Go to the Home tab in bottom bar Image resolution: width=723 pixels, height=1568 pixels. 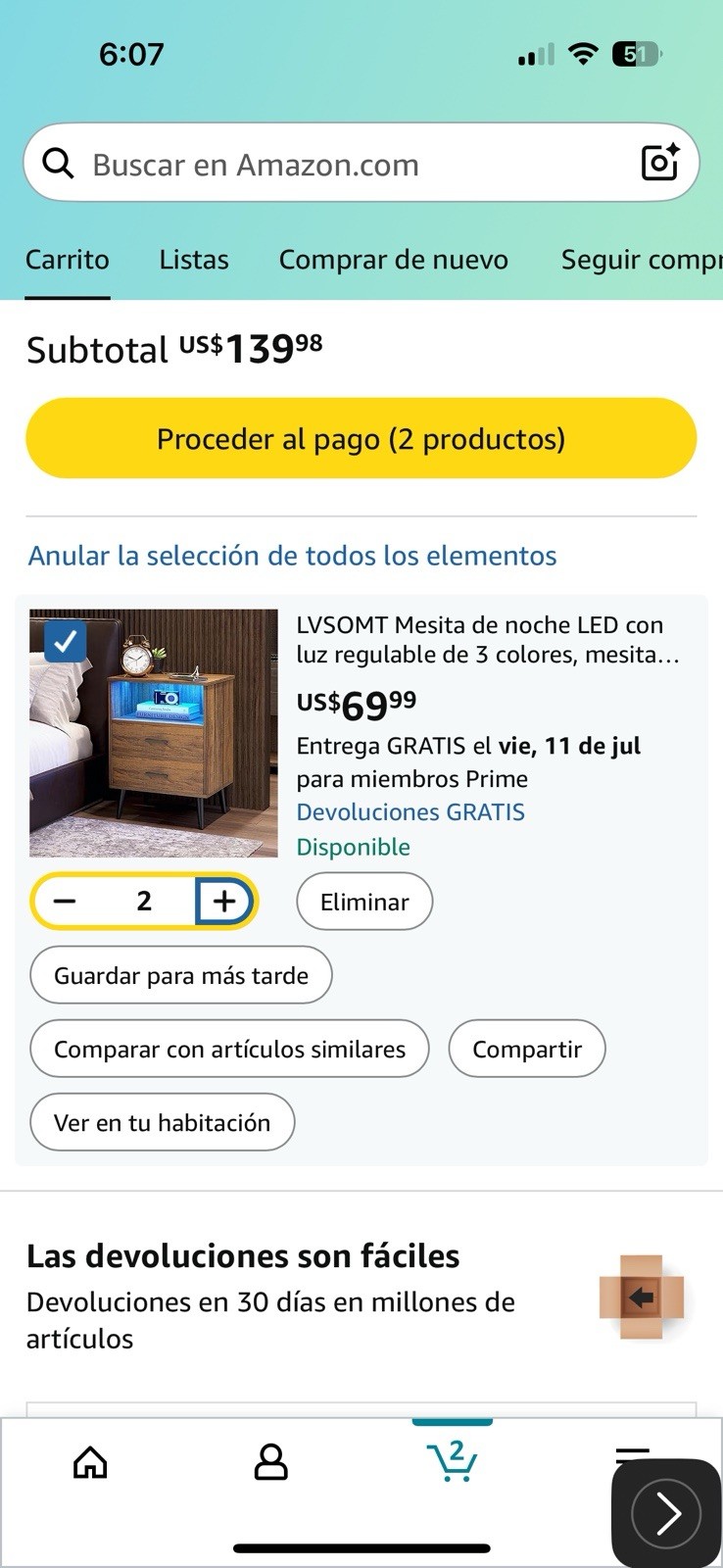pyautogui.click(x=90, y=1462)
